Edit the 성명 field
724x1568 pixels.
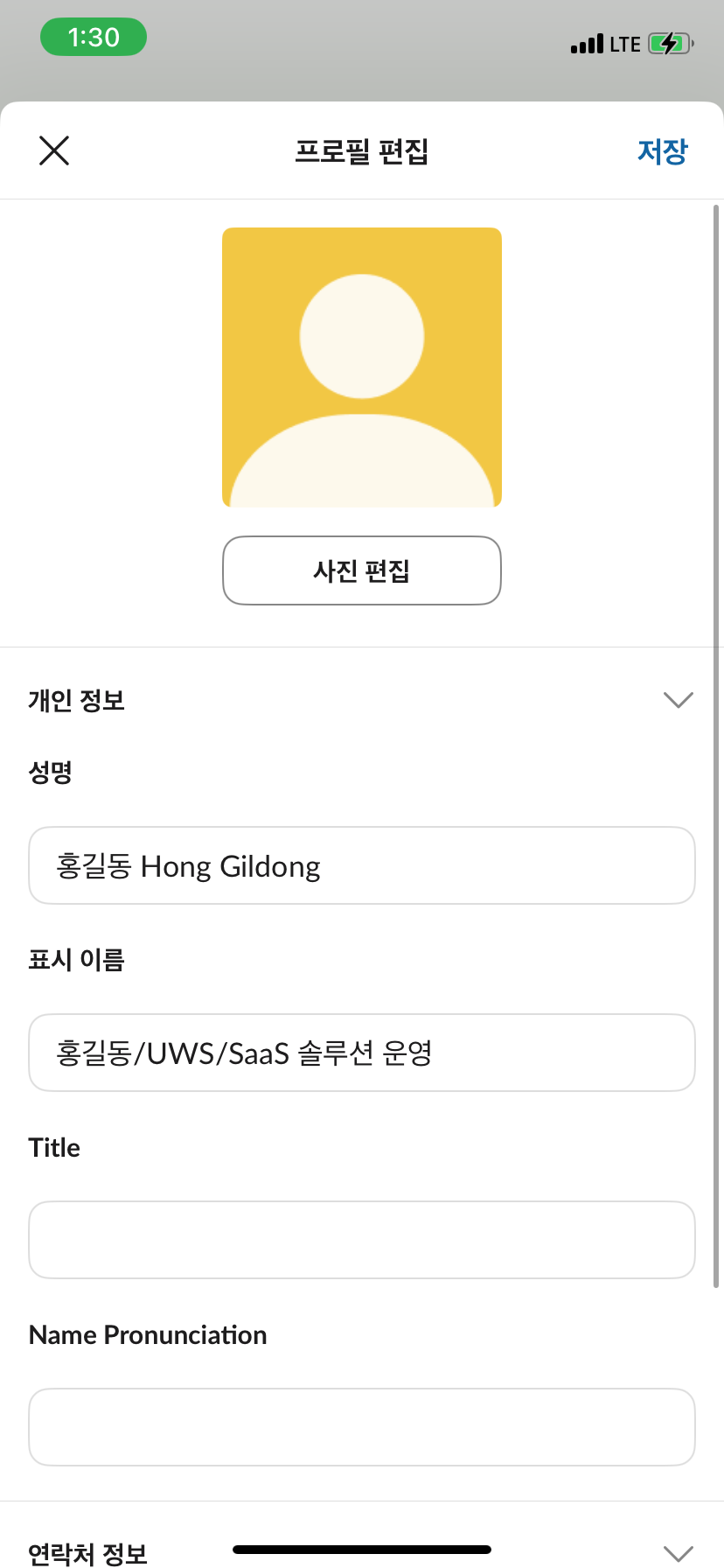(x=362, y=865)
